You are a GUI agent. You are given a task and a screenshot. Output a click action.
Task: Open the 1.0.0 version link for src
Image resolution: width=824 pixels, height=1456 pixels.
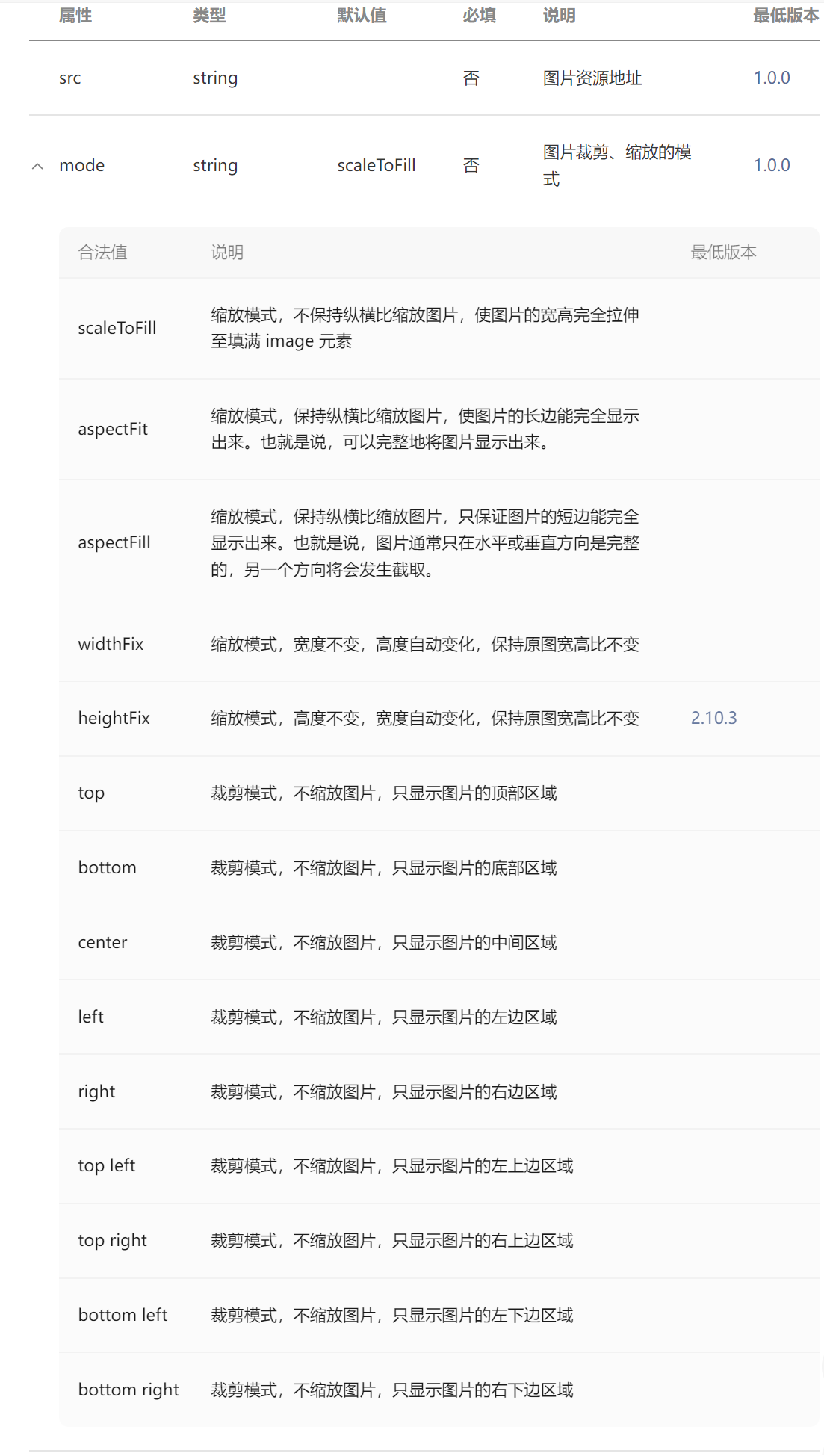(772, 78)
